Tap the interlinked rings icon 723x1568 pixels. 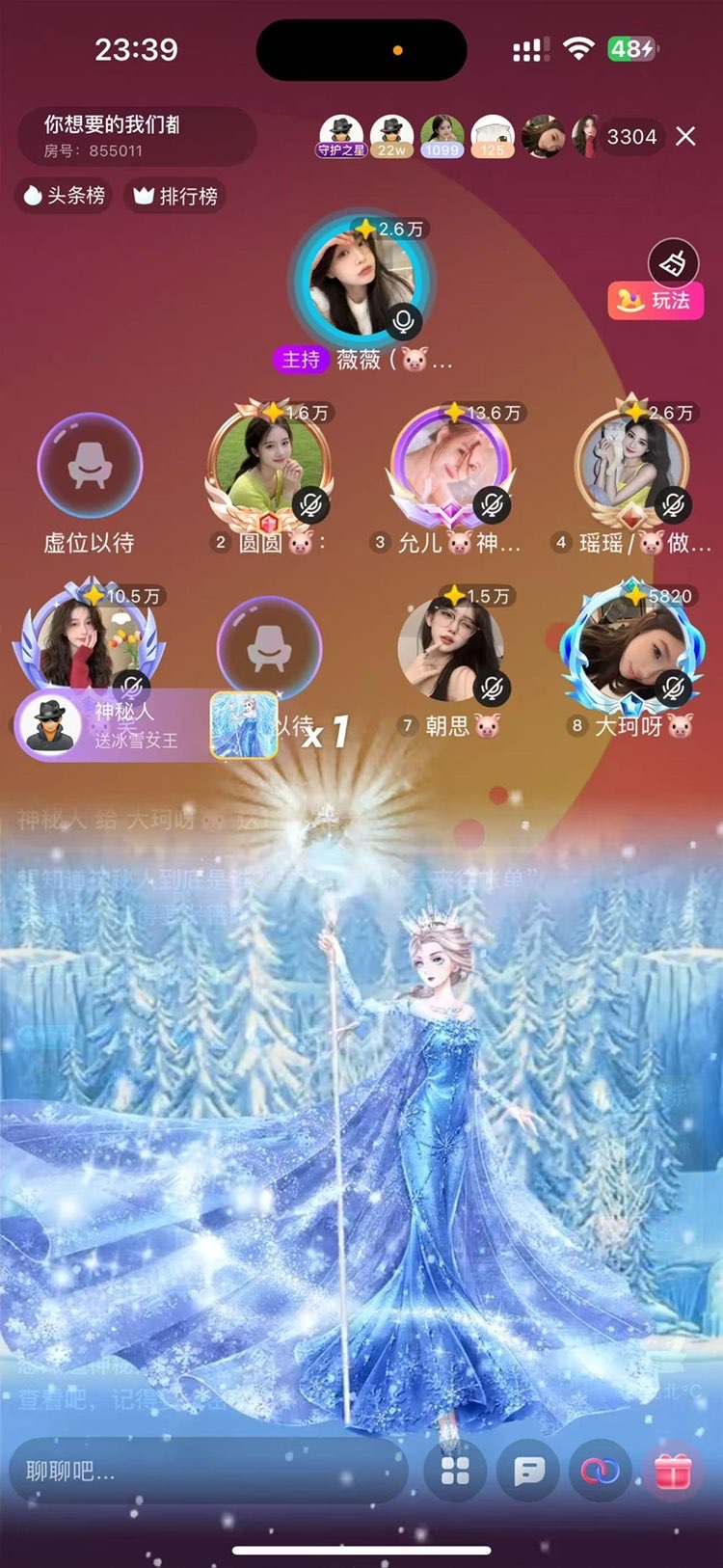(x=600, y=1471)
